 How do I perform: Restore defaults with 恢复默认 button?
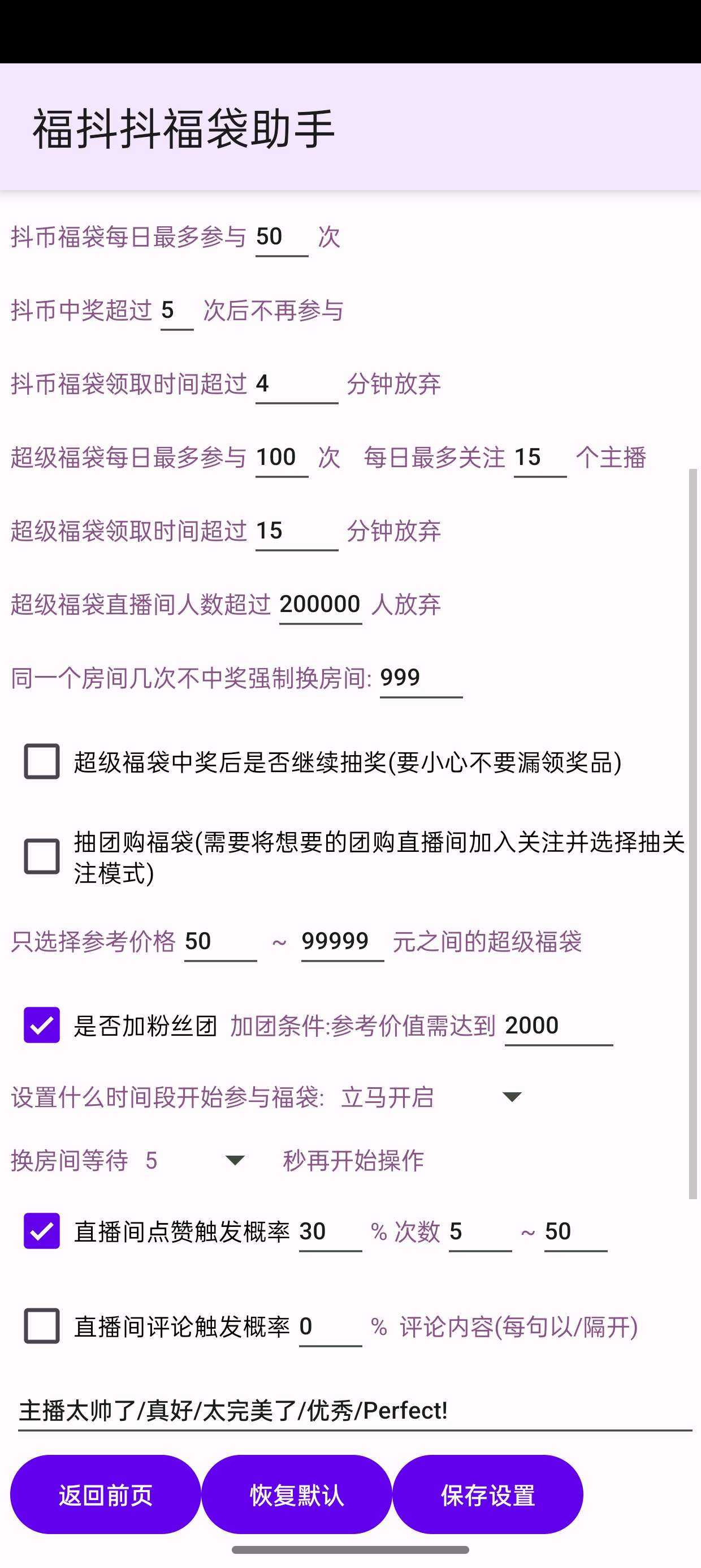tap(296, 1494)
